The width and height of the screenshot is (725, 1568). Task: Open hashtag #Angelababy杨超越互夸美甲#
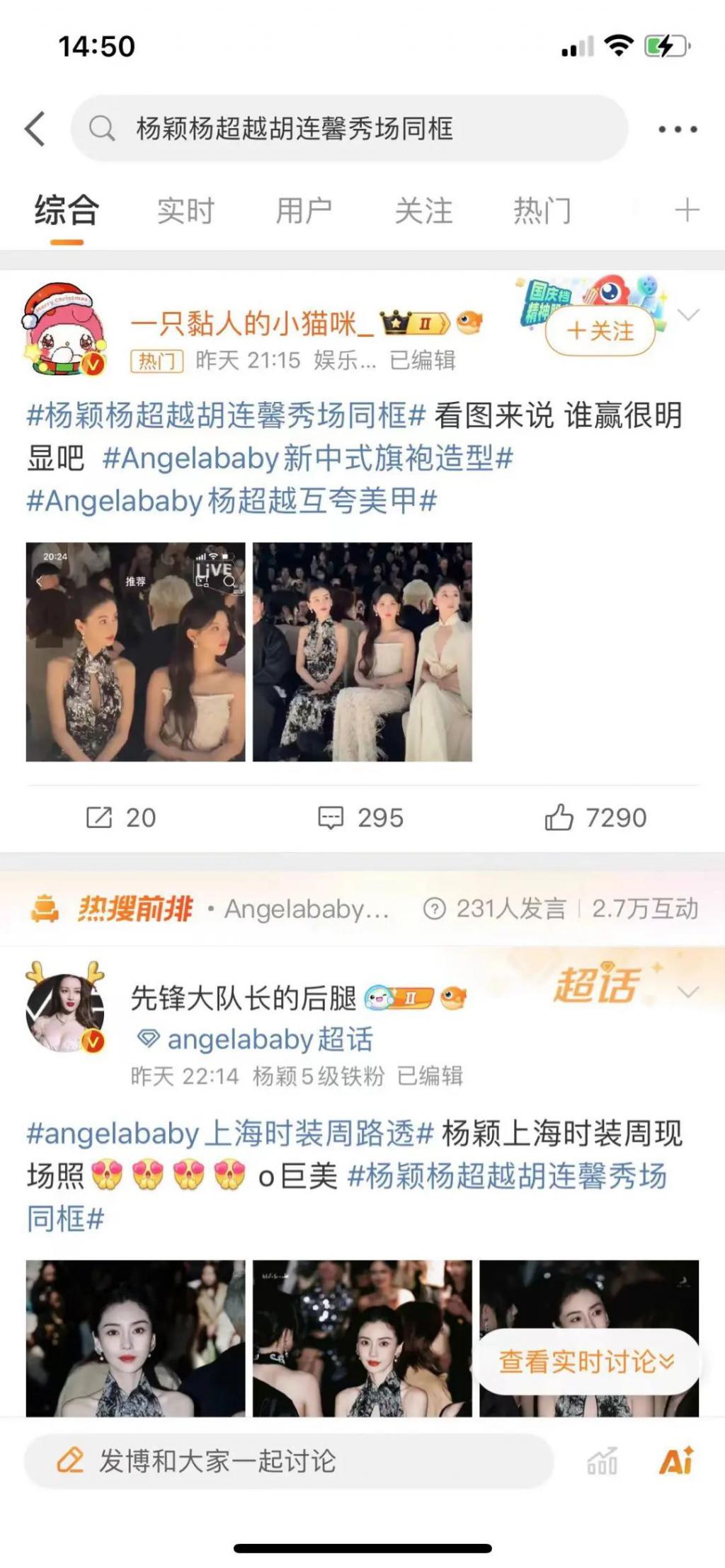(232, 501)
